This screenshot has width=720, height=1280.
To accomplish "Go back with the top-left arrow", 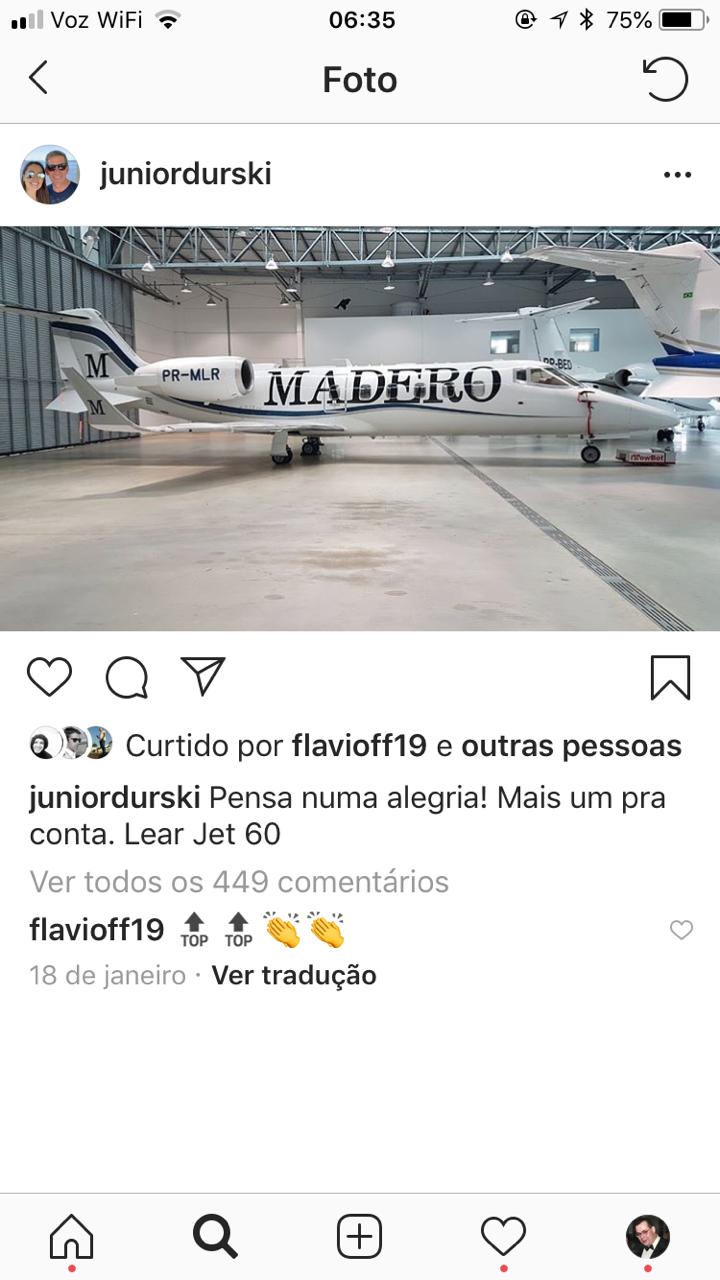I will click(38, 78).
